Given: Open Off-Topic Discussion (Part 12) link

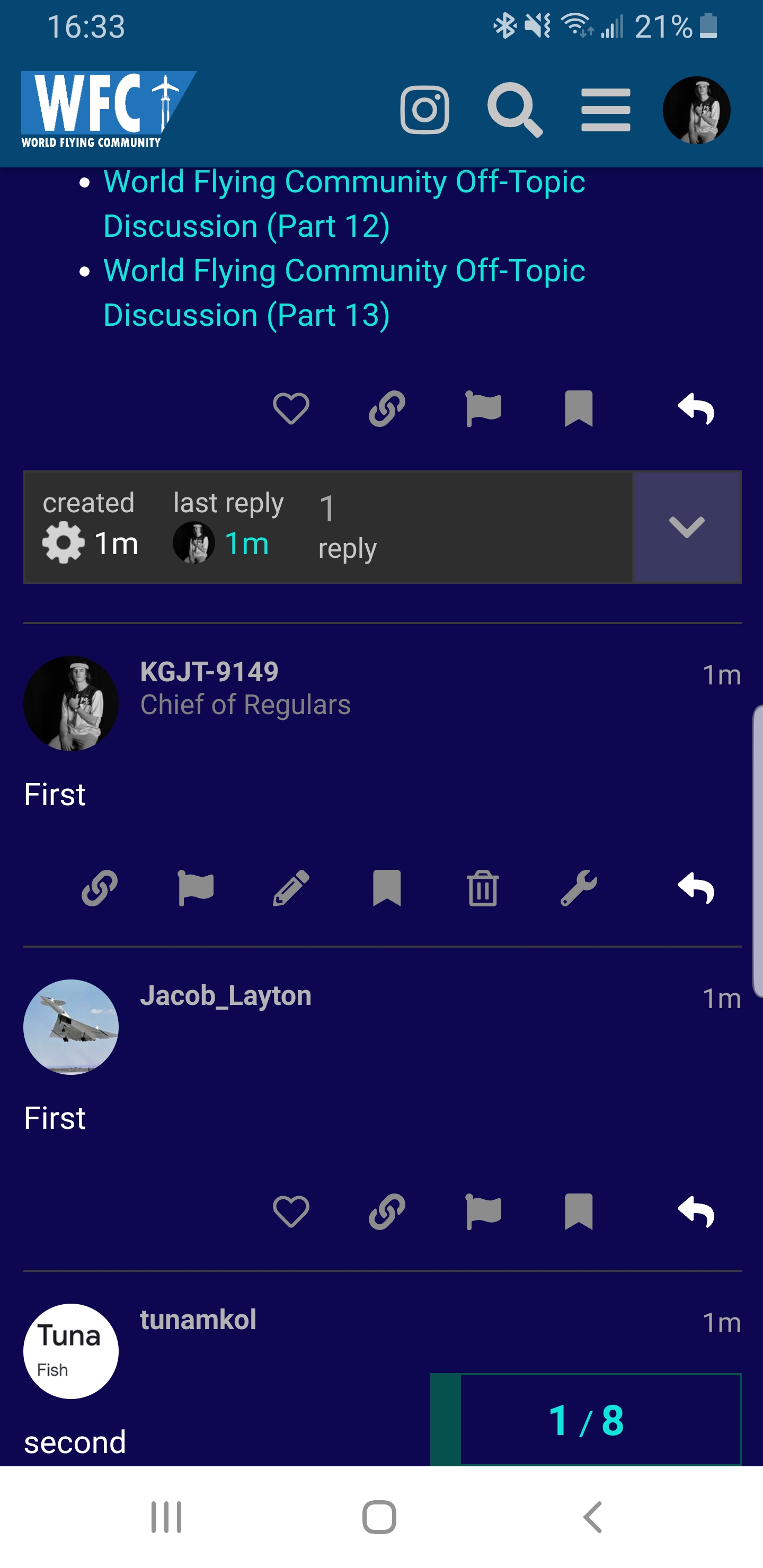Looking at the screenshot, I should 344,204.
